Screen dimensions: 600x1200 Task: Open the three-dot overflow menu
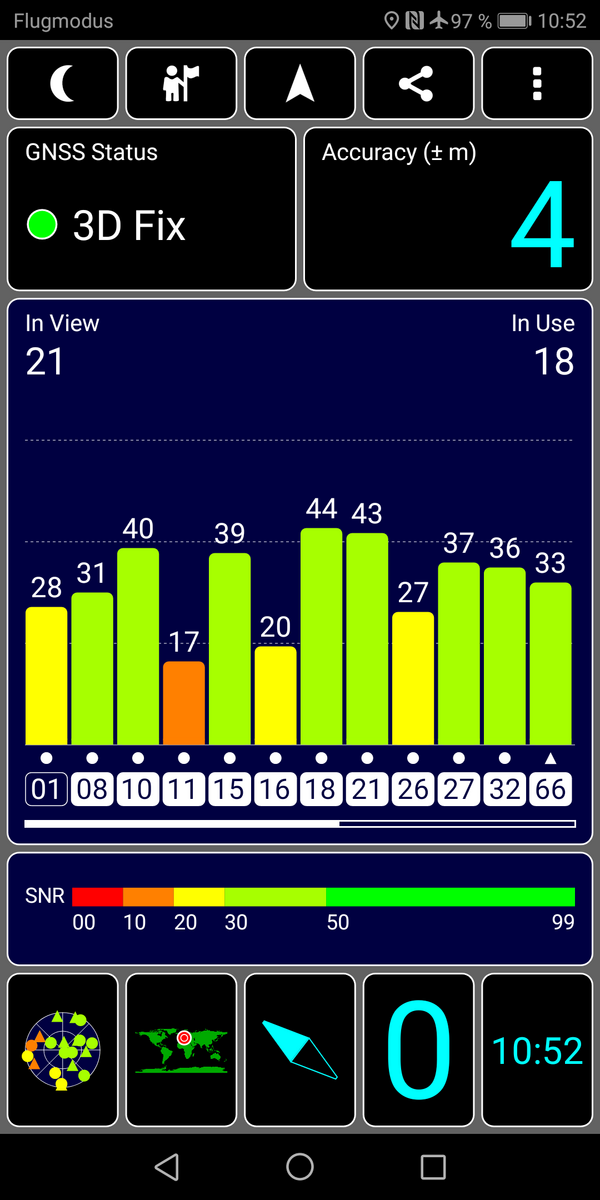point(537,84)
